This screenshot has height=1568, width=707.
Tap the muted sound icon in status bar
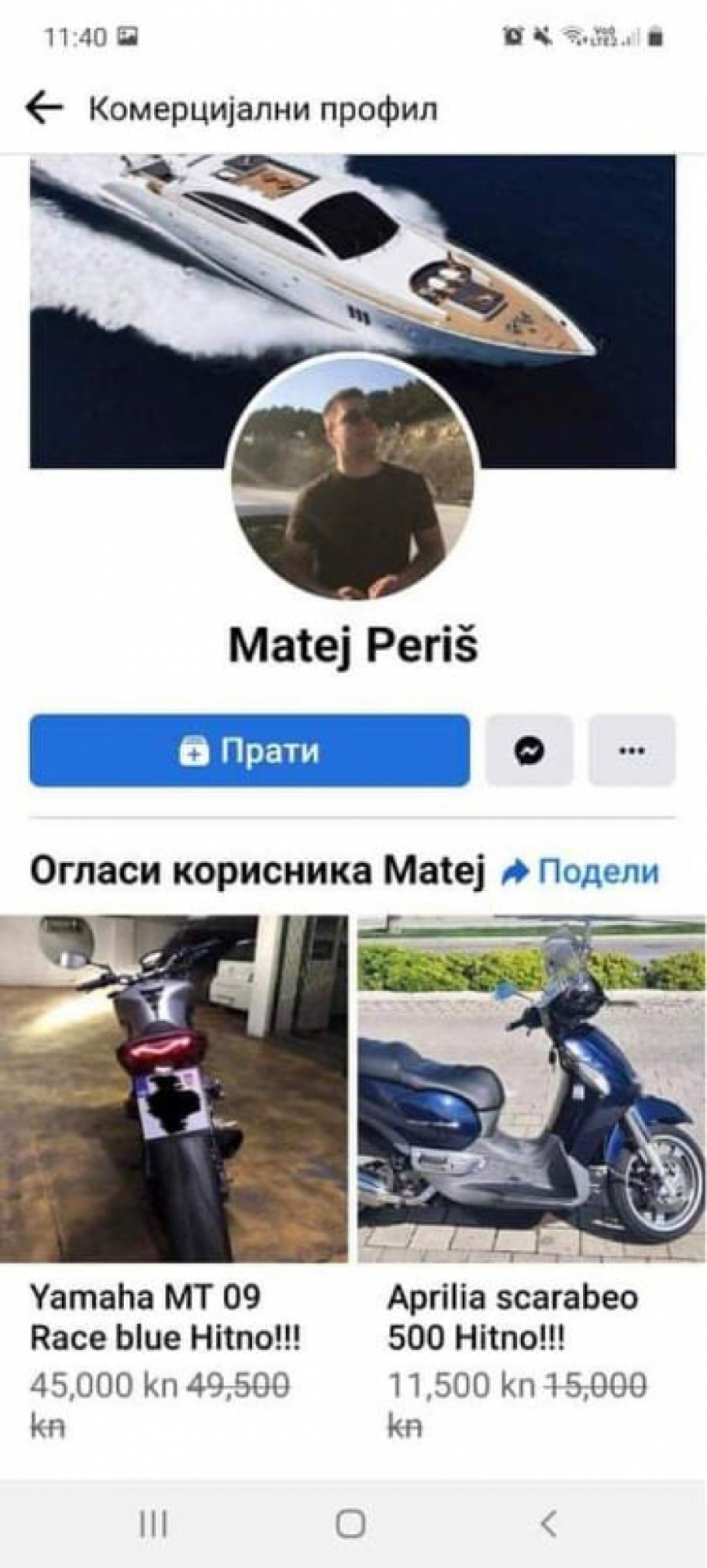pyautogui.click(x=542, y=35)
